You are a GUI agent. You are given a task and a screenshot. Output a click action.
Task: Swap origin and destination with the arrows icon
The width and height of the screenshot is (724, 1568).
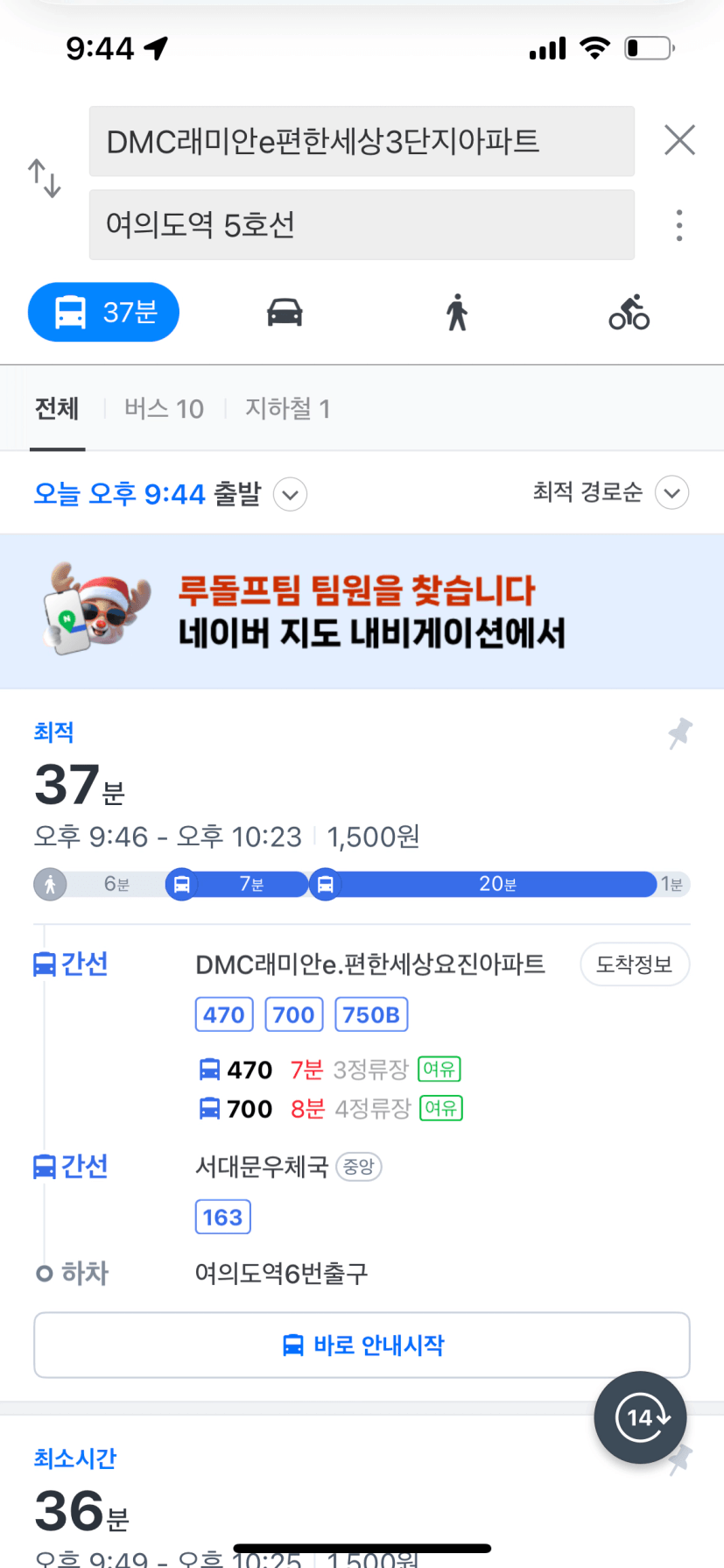point(44,179)
